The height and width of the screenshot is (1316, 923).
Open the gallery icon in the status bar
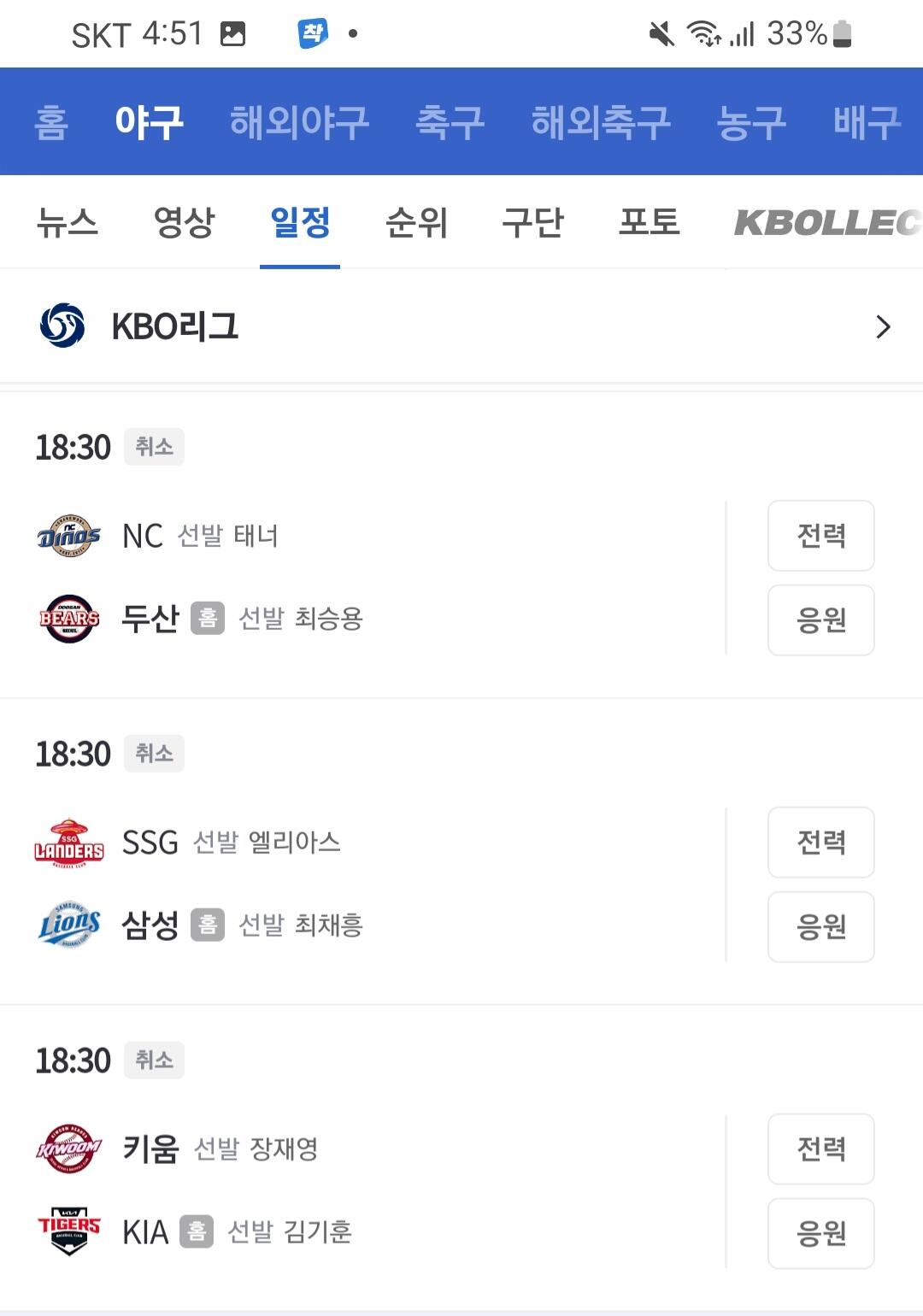[232, 33]
